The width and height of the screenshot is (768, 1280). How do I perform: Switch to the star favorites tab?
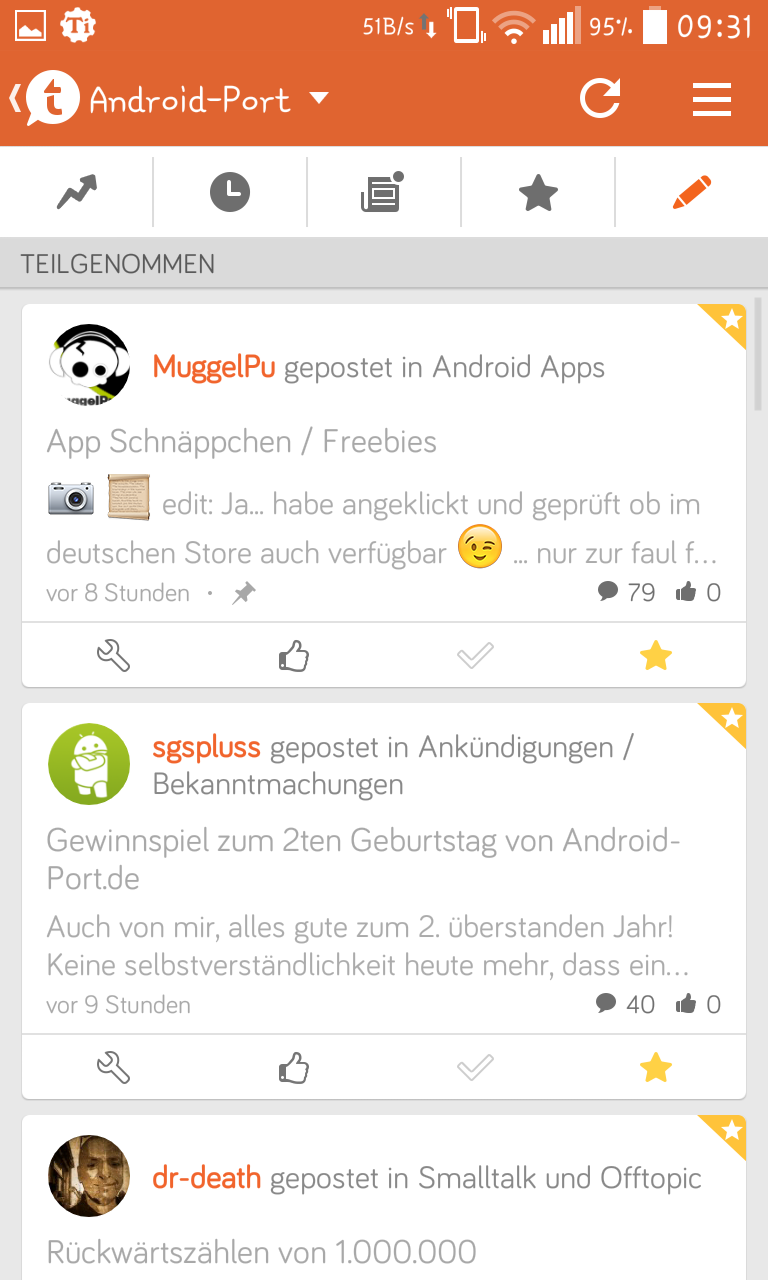point(538,192)
